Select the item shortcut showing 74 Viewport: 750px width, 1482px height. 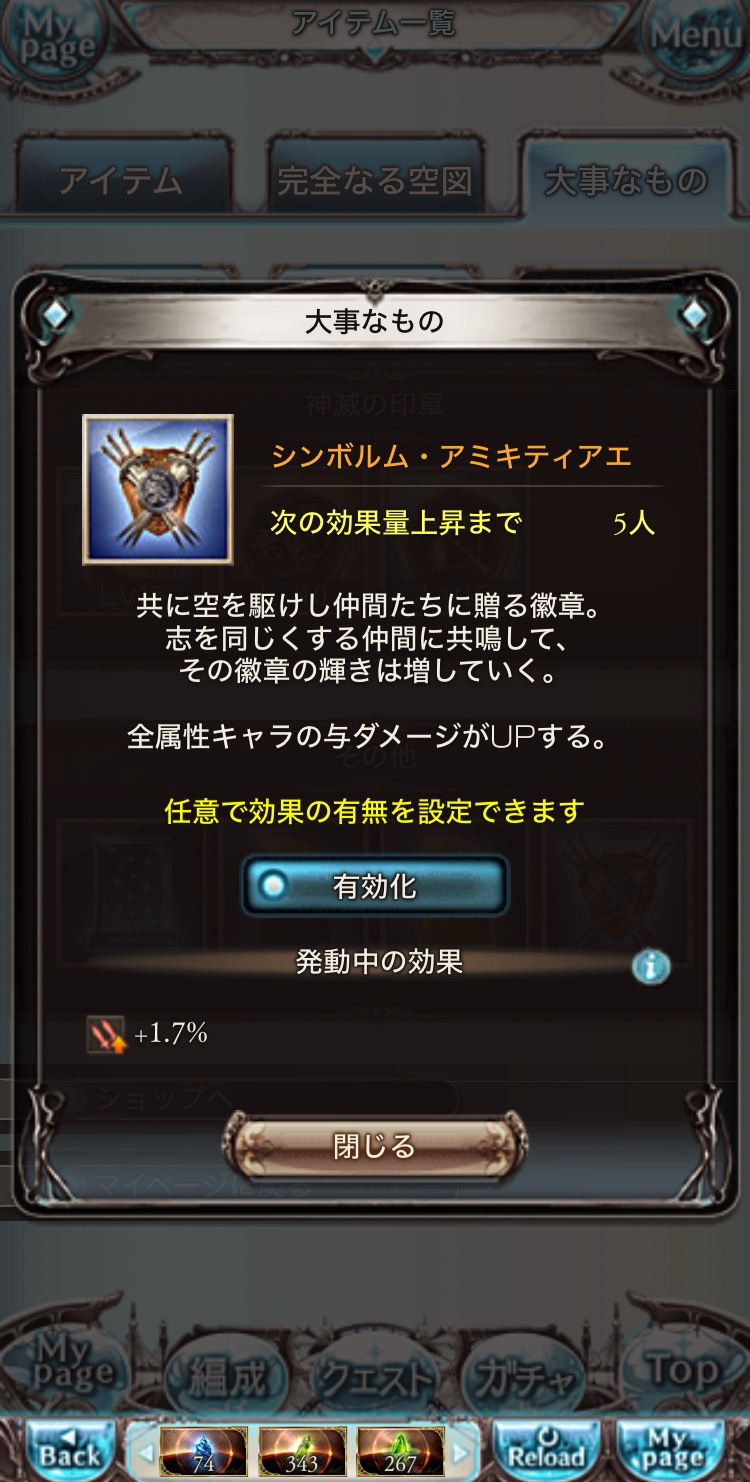(x=204, y=1448)
